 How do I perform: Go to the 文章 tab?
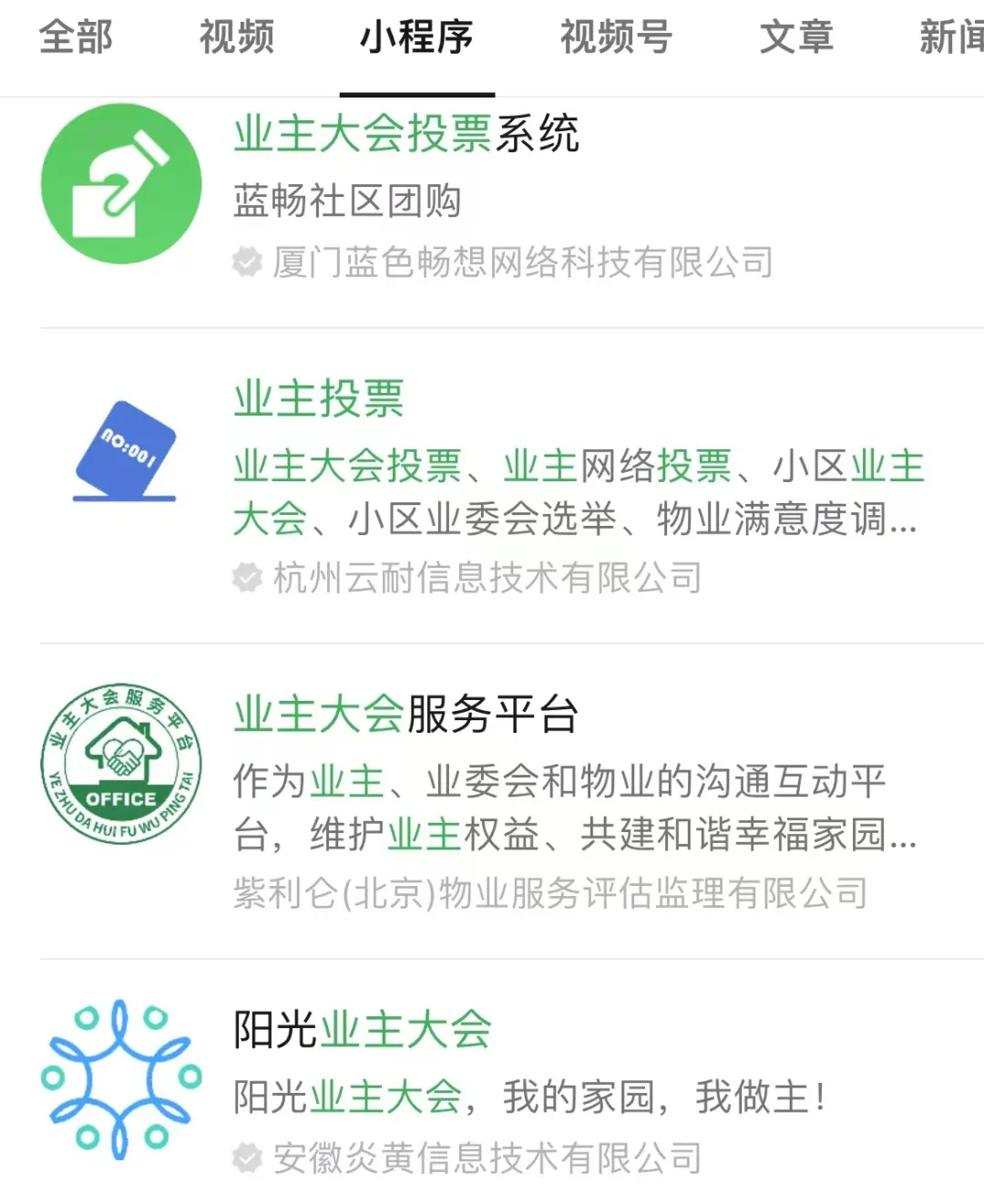pos(796,37)
